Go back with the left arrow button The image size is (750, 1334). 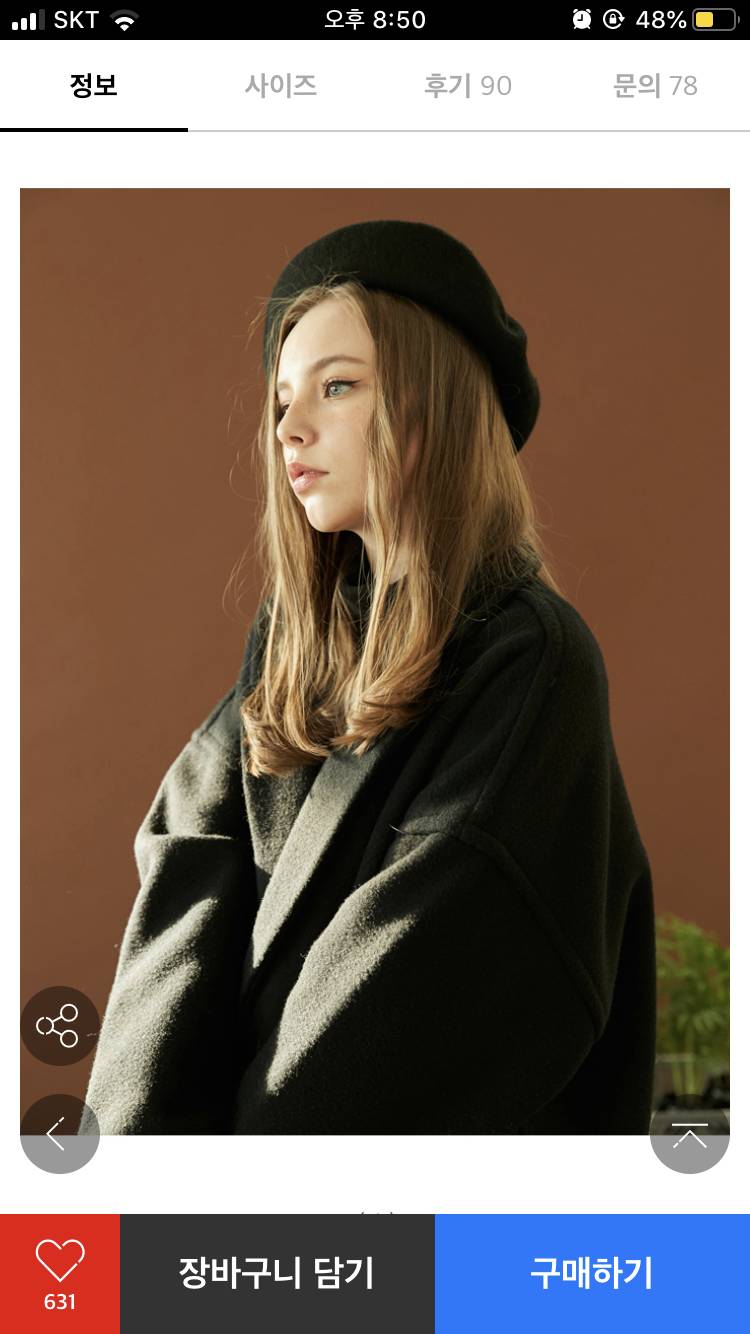tap(59, 1133)
